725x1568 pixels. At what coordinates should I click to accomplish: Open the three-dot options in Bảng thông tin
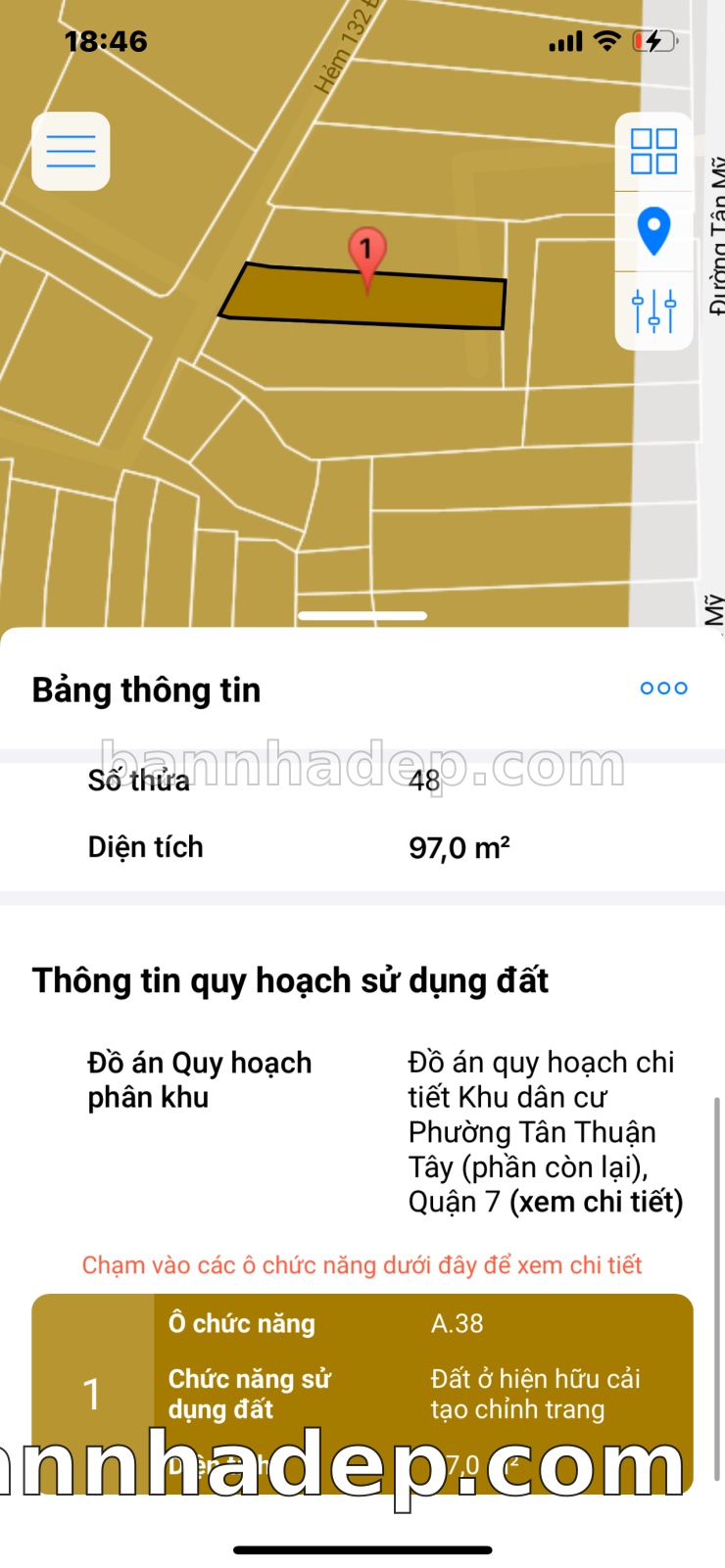coord(663,689)
